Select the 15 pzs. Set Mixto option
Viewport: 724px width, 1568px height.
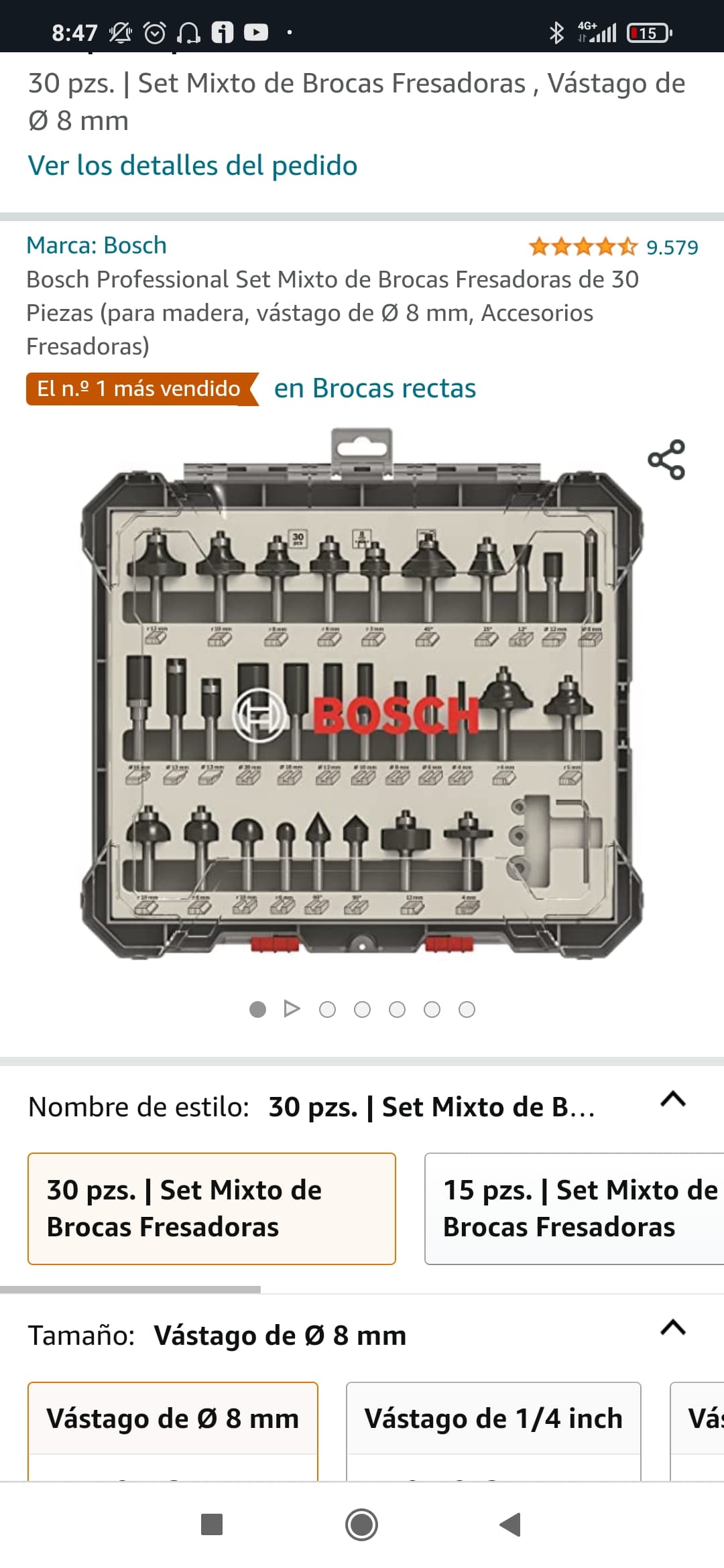[574, 1208]
